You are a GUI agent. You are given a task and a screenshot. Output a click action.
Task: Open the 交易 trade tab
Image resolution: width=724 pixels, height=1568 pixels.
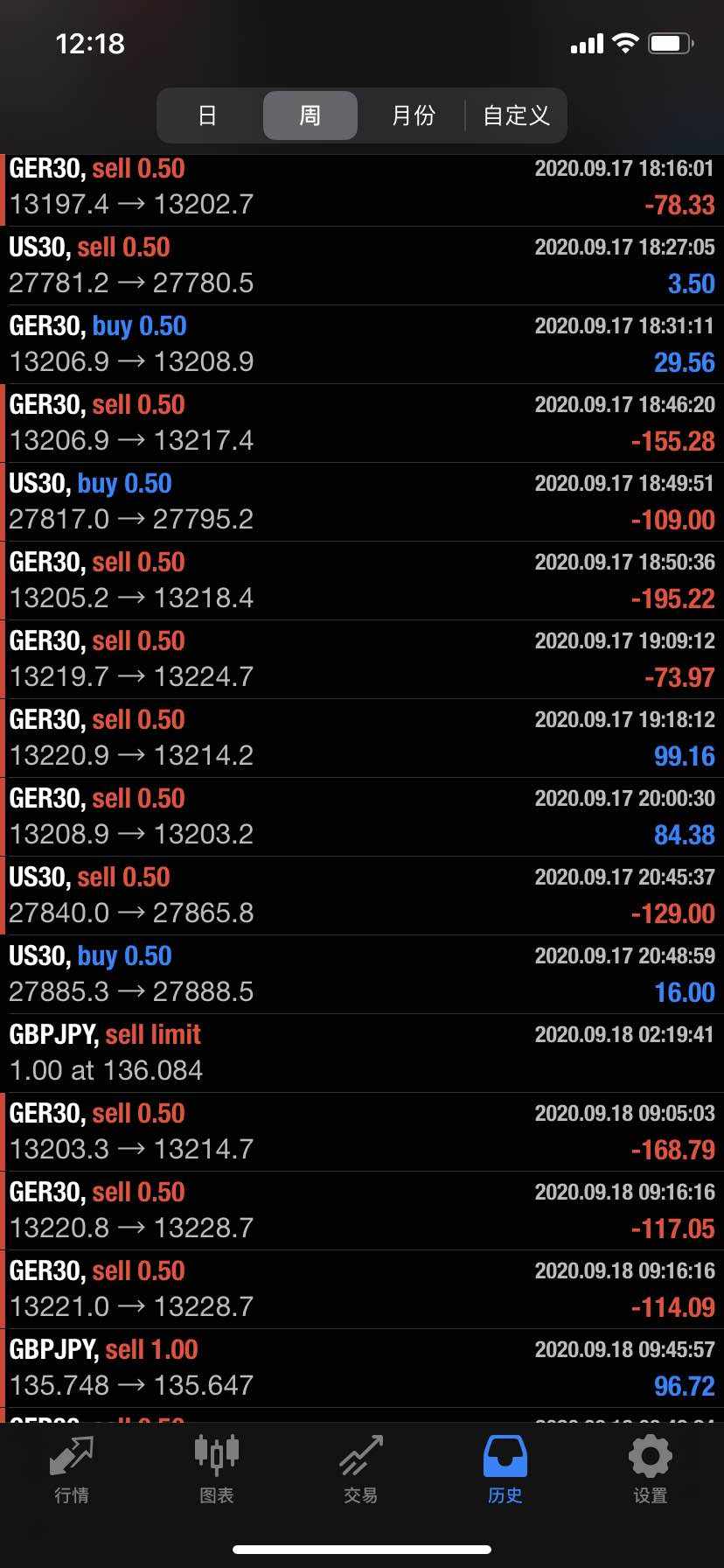pyautogui.click(x=361, y=1470)
